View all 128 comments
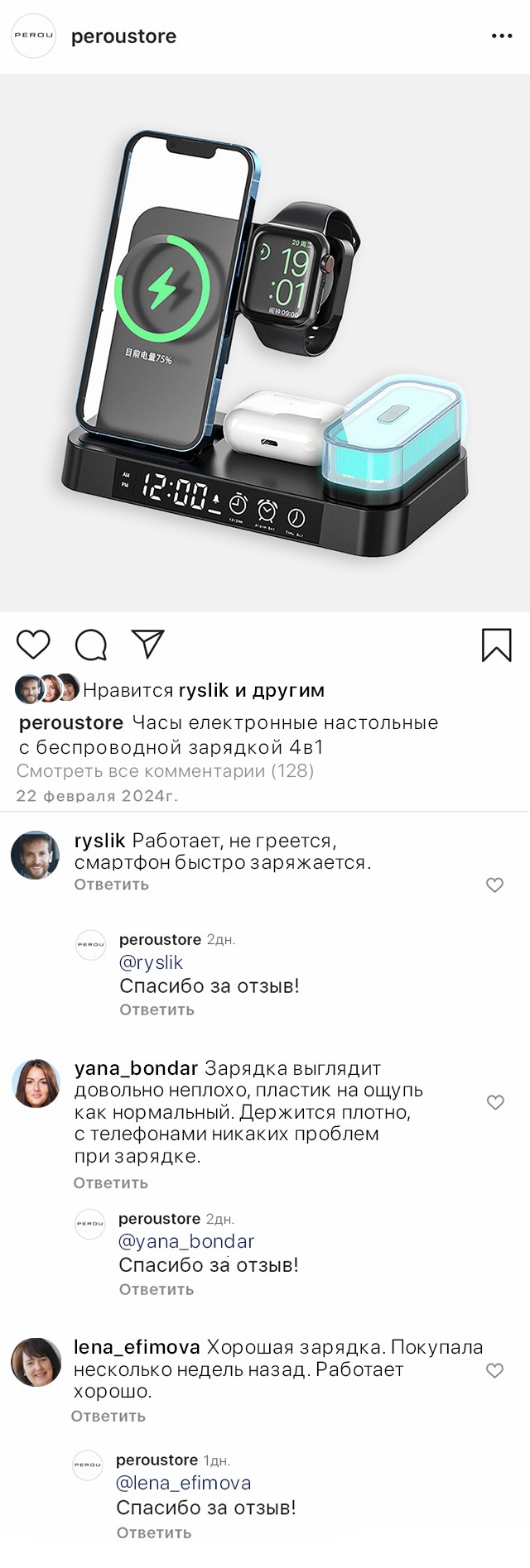 click(x=165, y=771)
